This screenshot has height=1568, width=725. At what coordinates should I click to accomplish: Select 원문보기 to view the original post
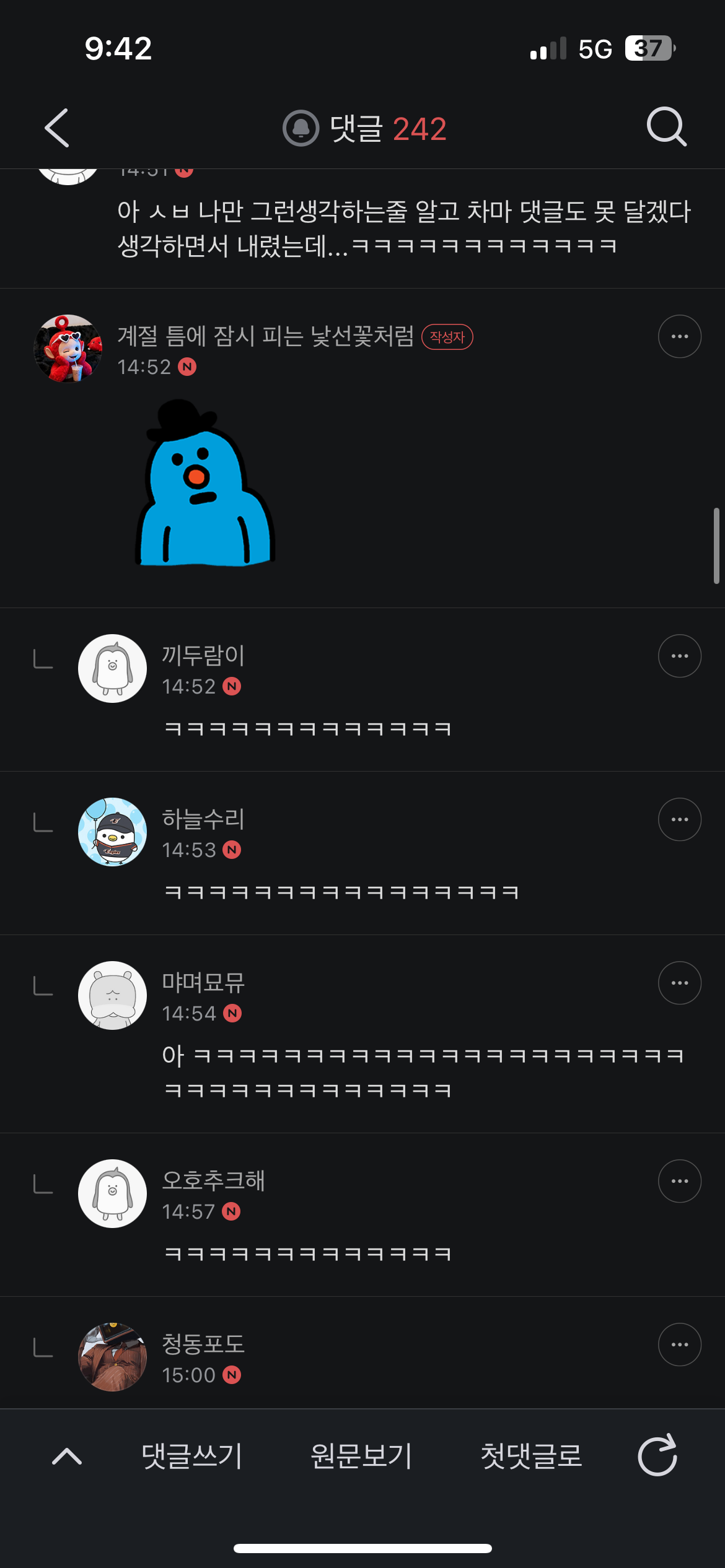pos(361,1456)
